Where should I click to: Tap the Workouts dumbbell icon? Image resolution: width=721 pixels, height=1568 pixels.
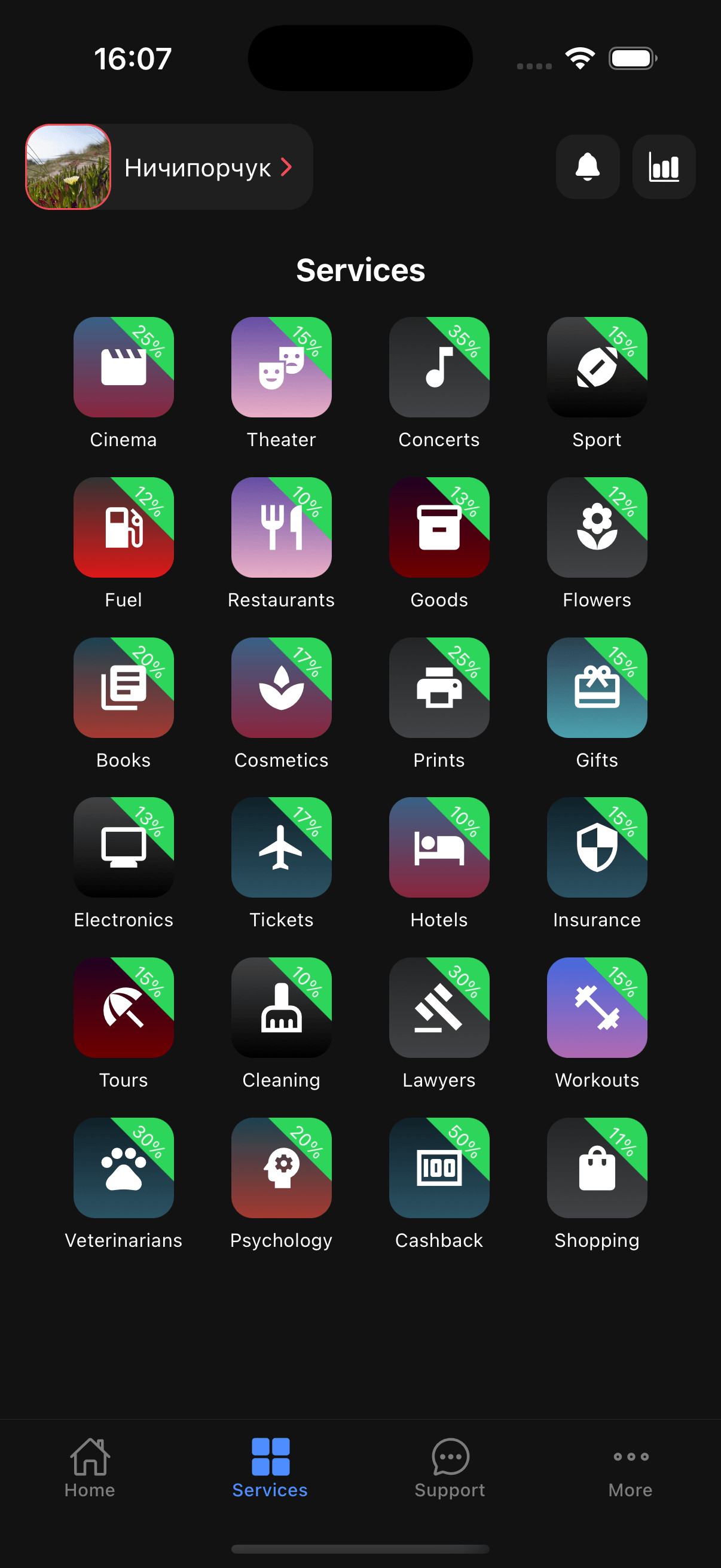click(597, 1008)
